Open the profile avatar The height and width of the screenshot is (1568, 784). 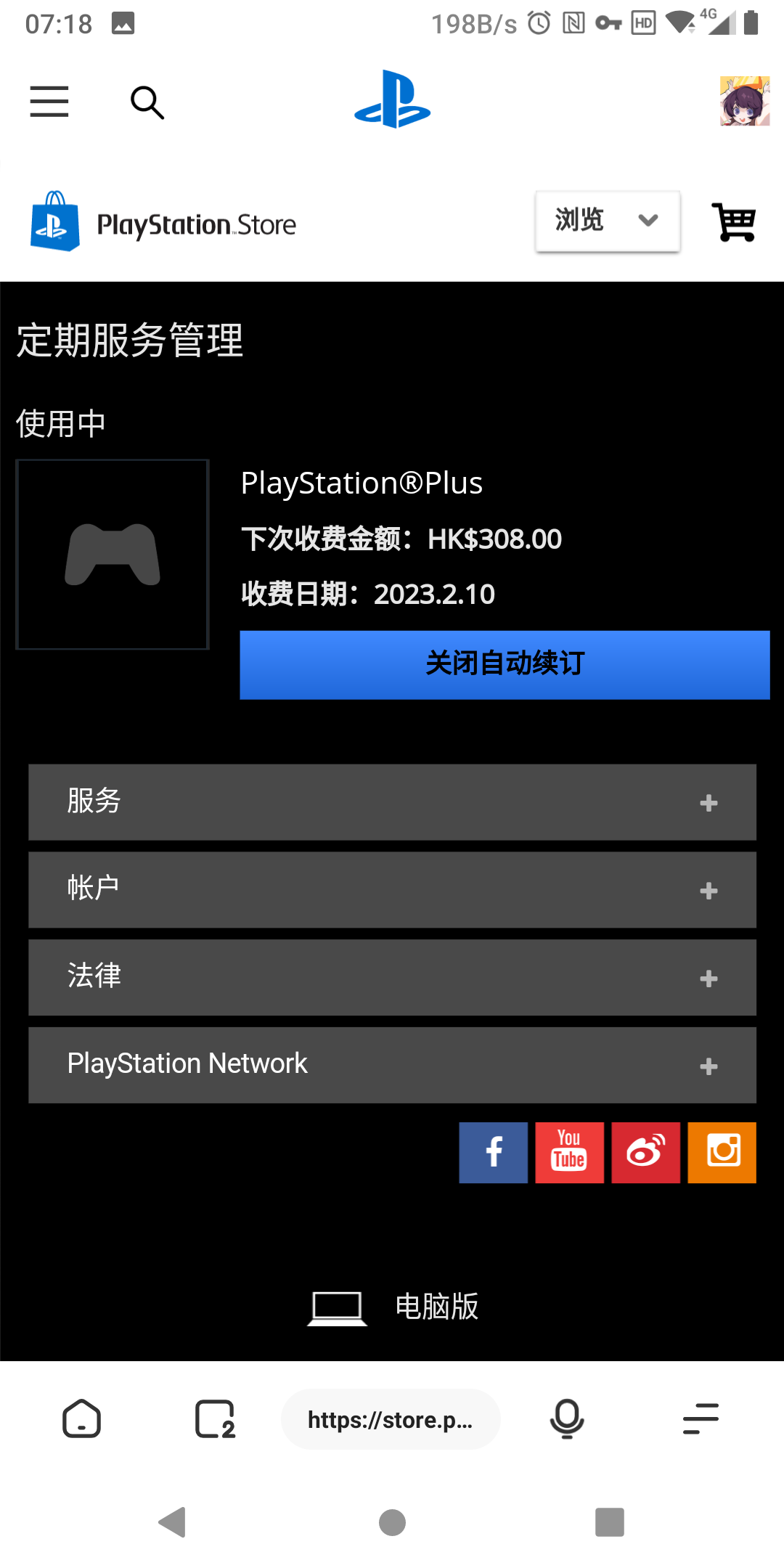pos(744,102)
